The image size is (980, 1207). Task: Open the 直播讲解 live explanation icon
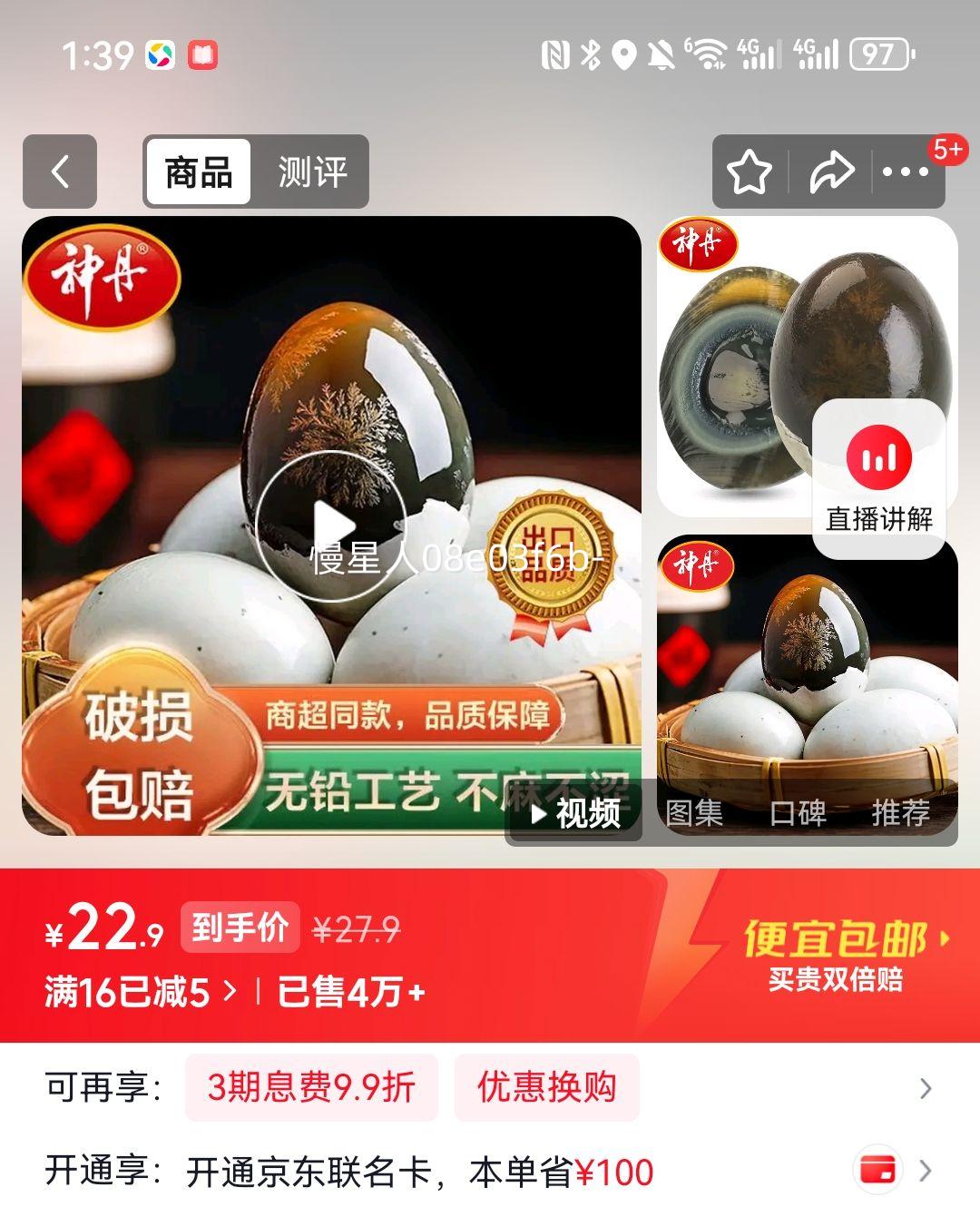pyautogui.click(x=877, y=460)
